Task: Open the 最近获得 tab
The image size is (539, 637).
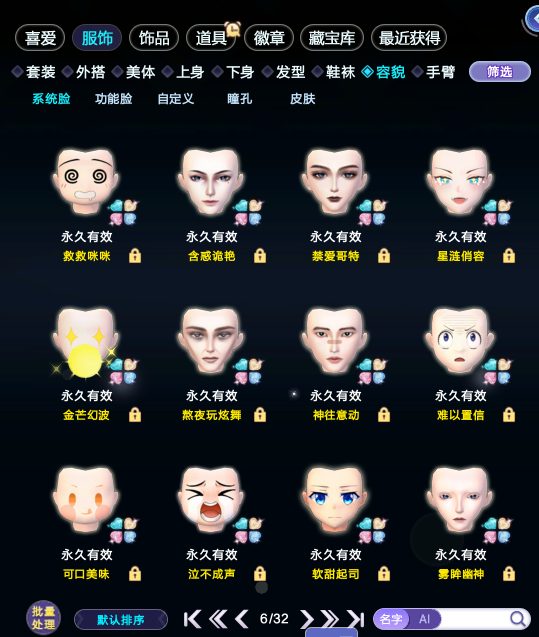Action: [x=409, y=38]
